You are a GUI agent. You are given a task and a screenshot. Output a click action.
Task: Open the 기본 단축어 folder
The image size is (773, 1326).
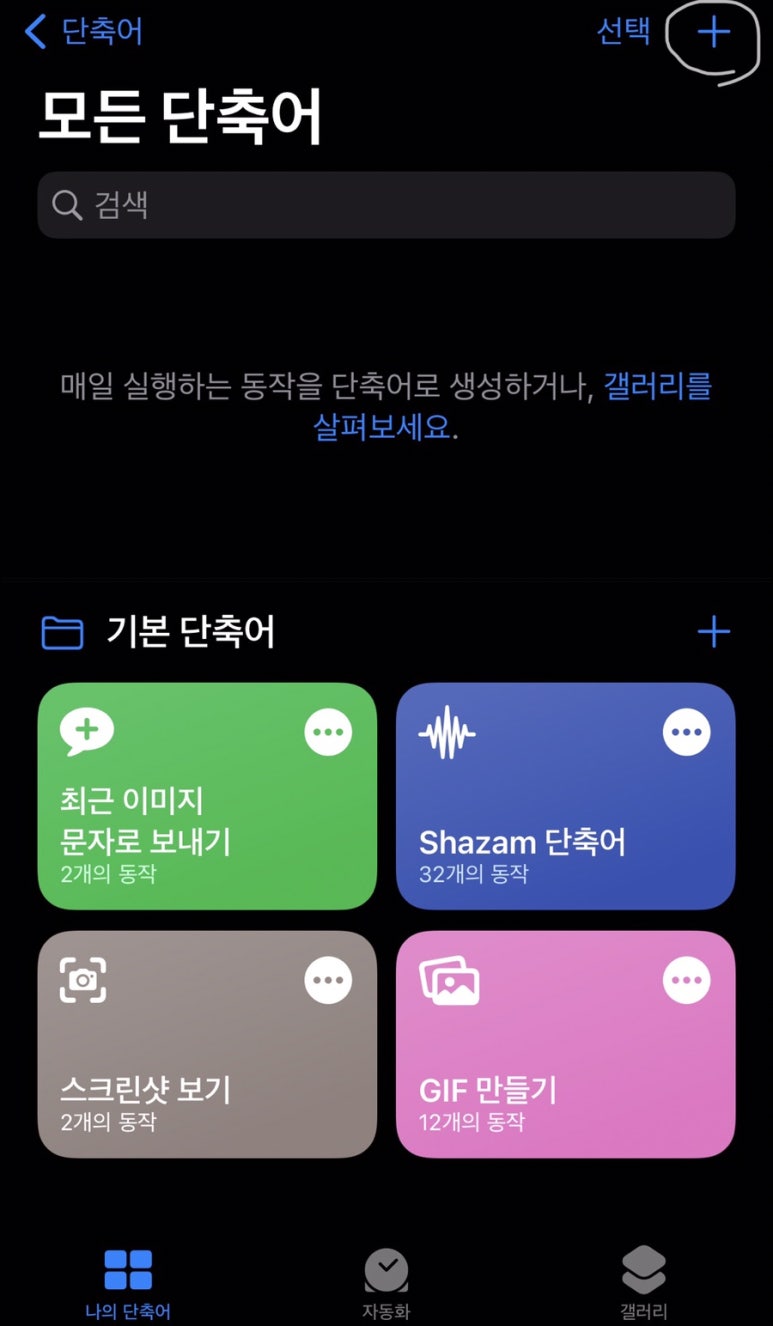[x=190, y=632]
